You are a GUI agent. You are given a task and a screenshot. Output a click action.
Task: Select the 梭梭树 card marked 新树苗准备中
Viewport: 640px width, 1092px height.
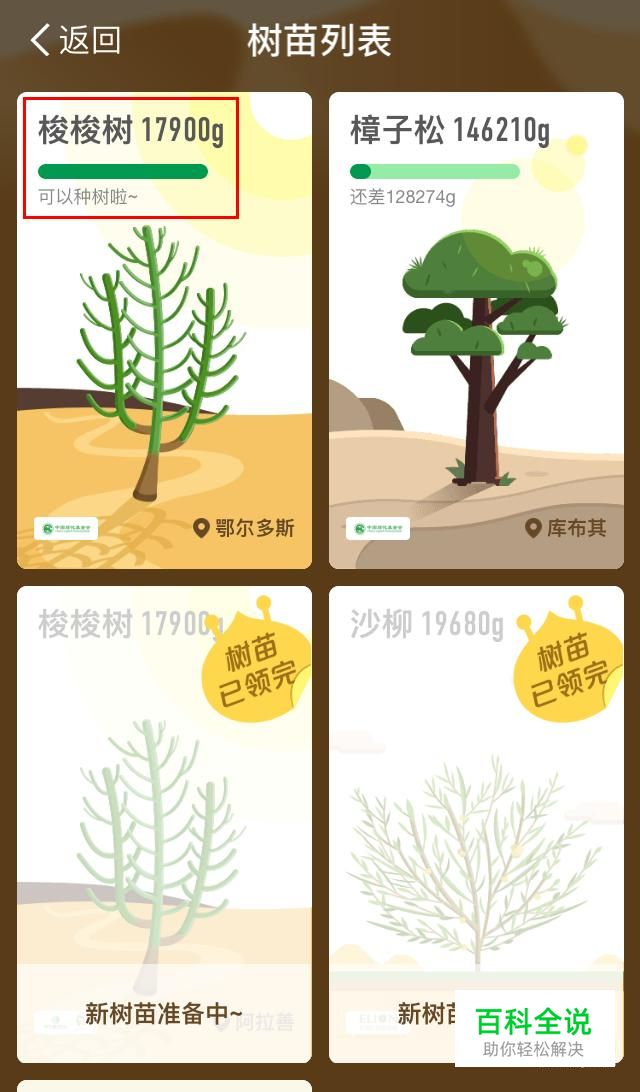pos(164,824)
